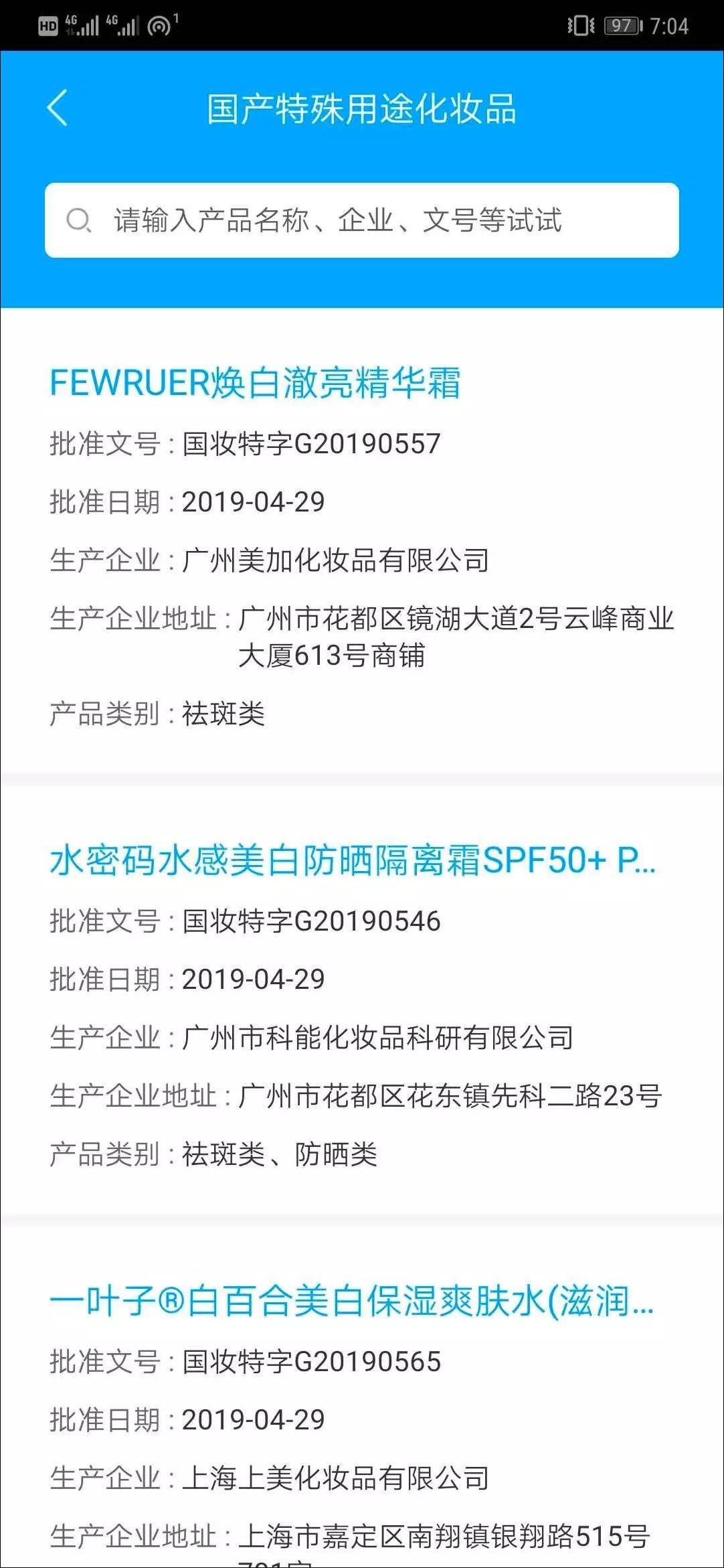Screen dimensions: 724x1568
Task: View the 水密码水感美白防晒隔离霜 entry
Action: point(352,860)
